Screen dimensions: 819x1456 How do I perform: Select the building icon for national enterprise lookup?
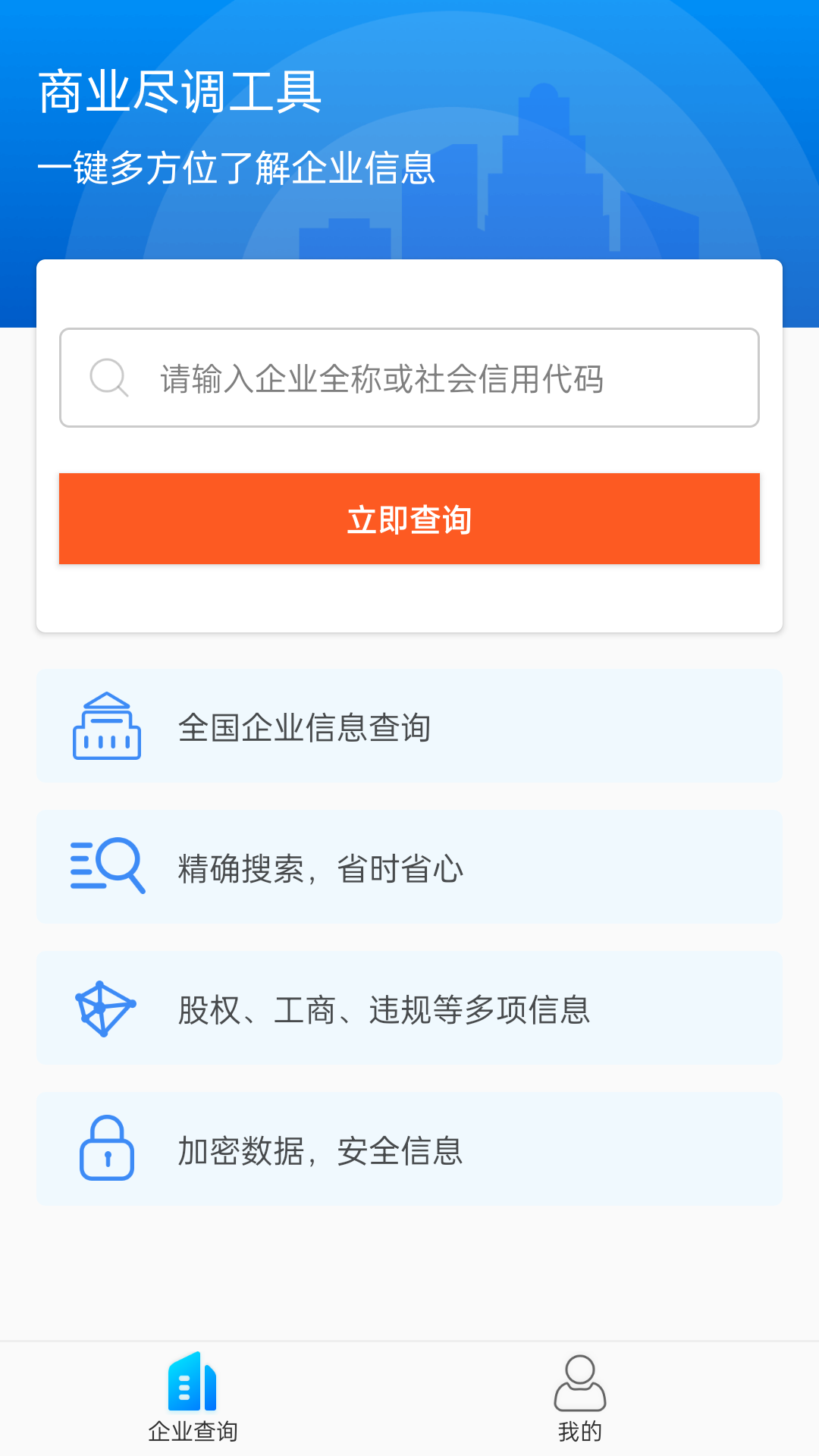click(108, 726)
